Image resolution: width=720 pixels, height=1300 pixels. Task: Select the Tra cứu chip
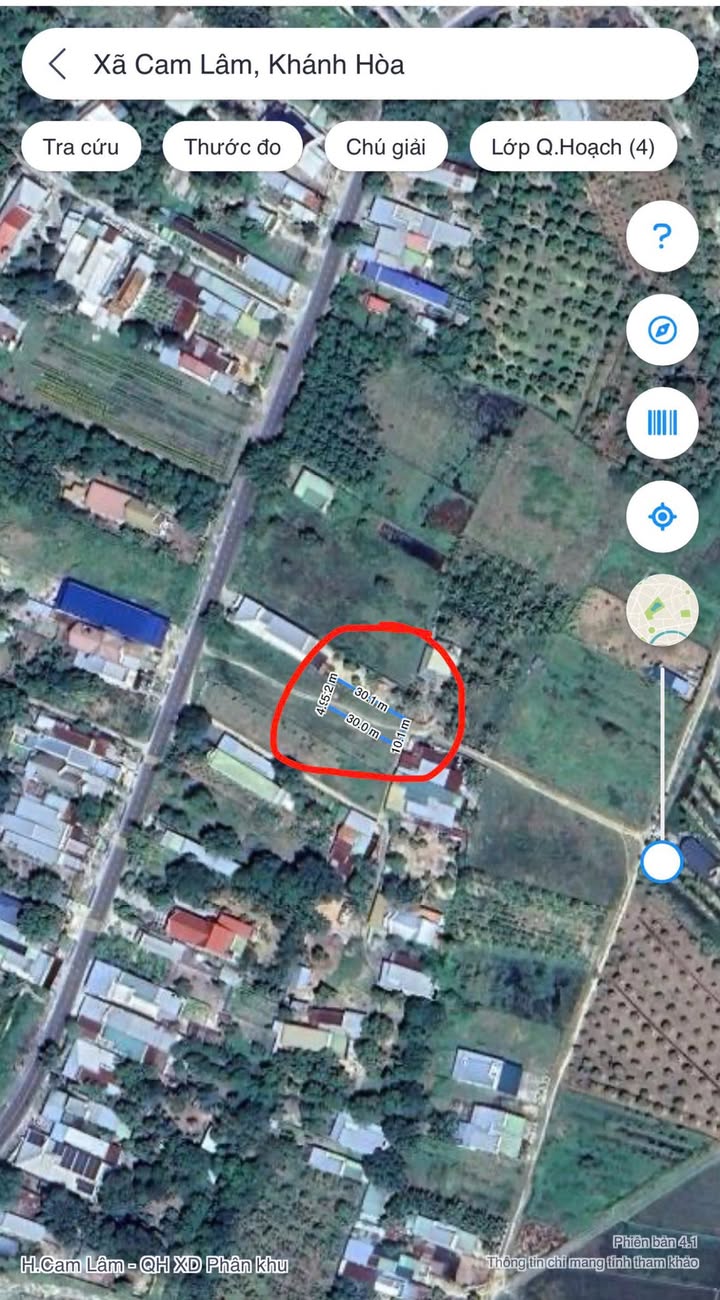(x=81, y=147)
